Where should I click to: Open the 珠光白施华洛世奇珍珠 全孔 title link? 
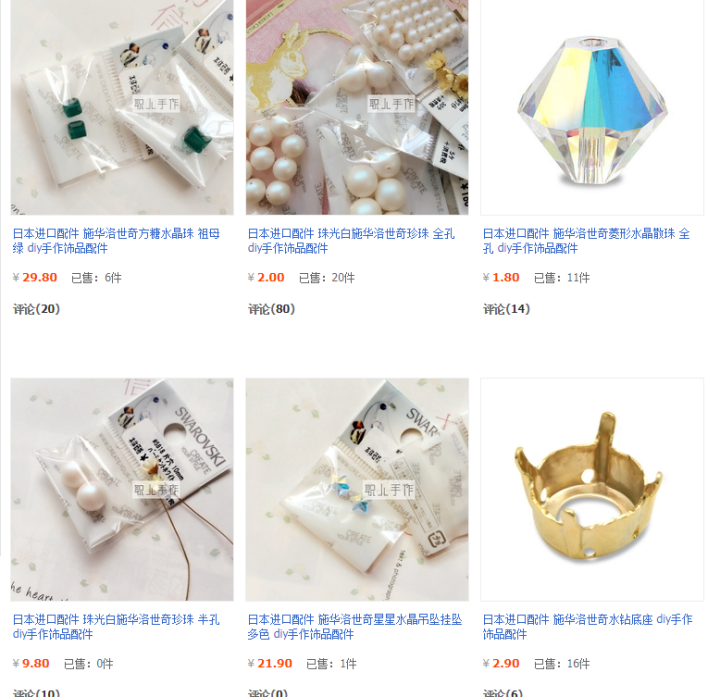pos(351,240)
